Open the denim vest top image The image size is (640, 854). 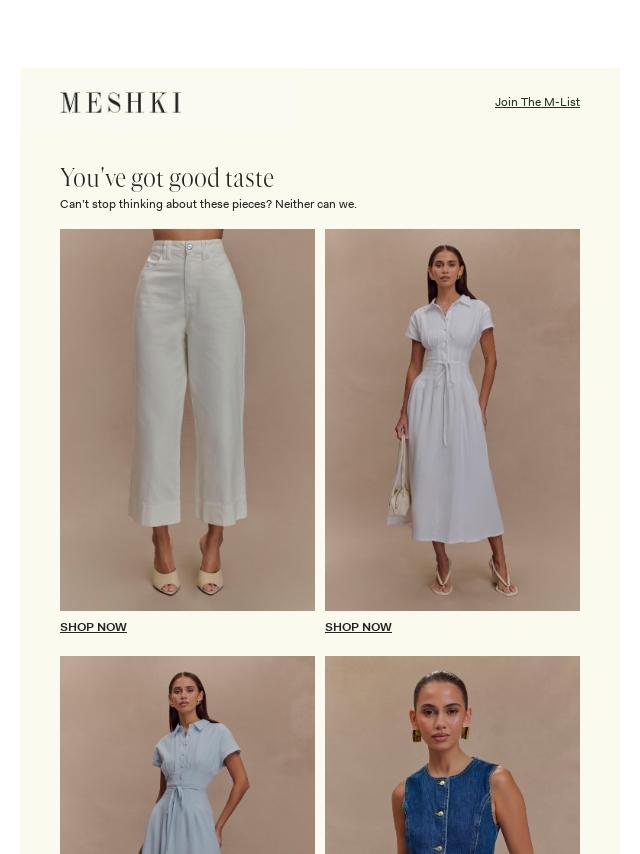tap(452, 755)
